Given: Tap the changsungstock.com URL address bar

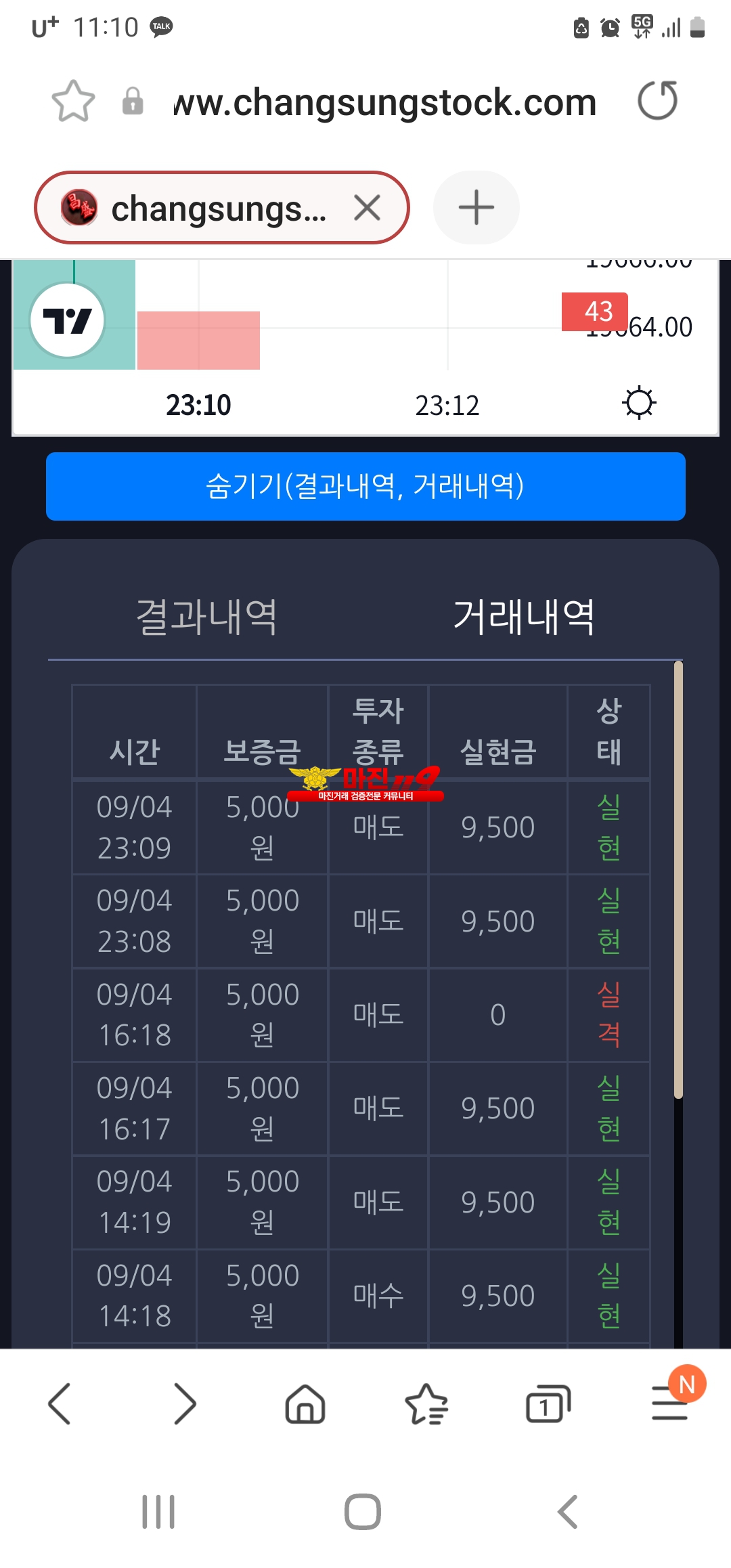Looking at the screenshot, I should (x=384, y=102).
